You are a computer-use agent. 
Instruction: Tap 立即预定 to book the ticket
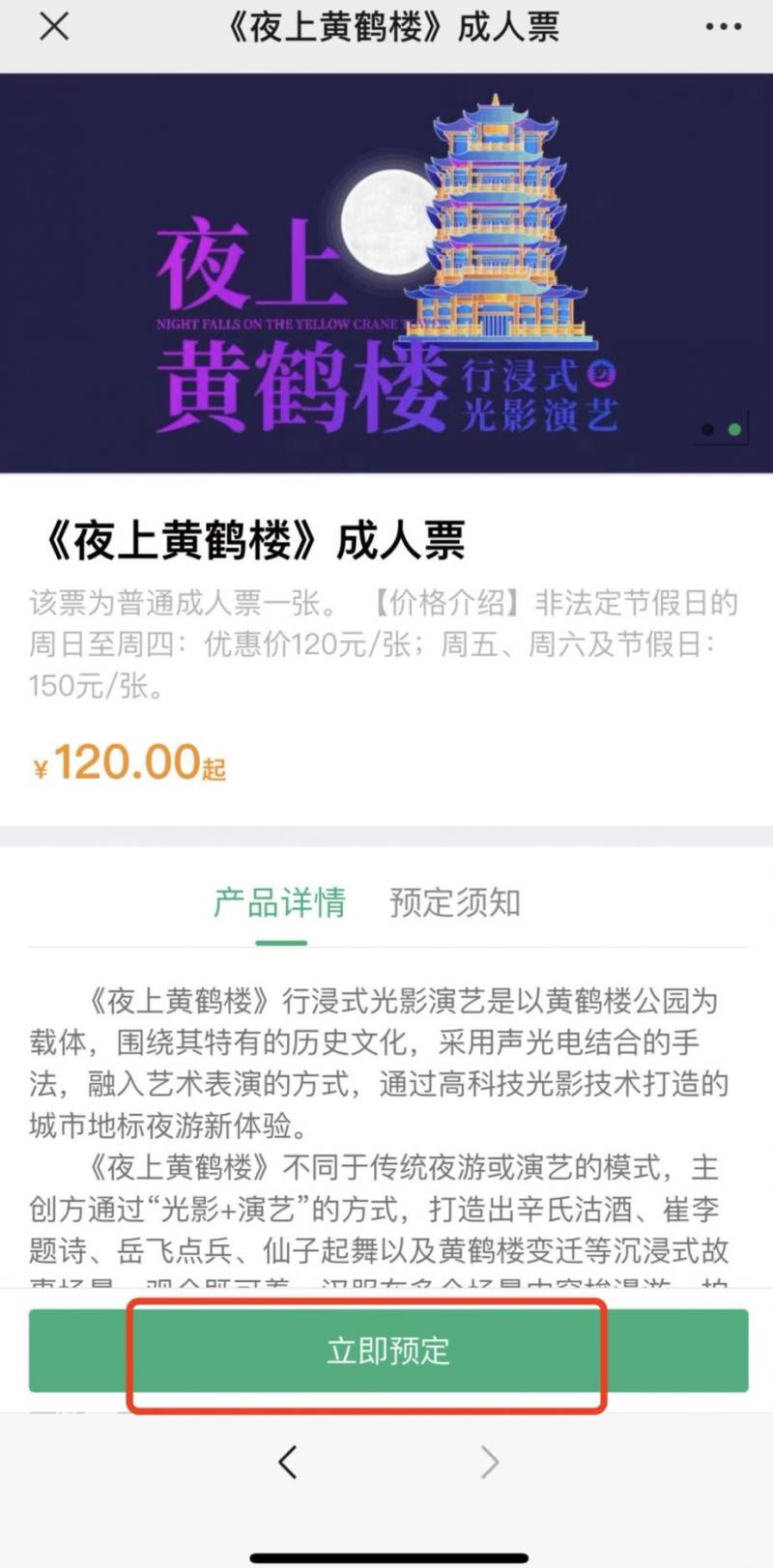tap(388, 1351)
